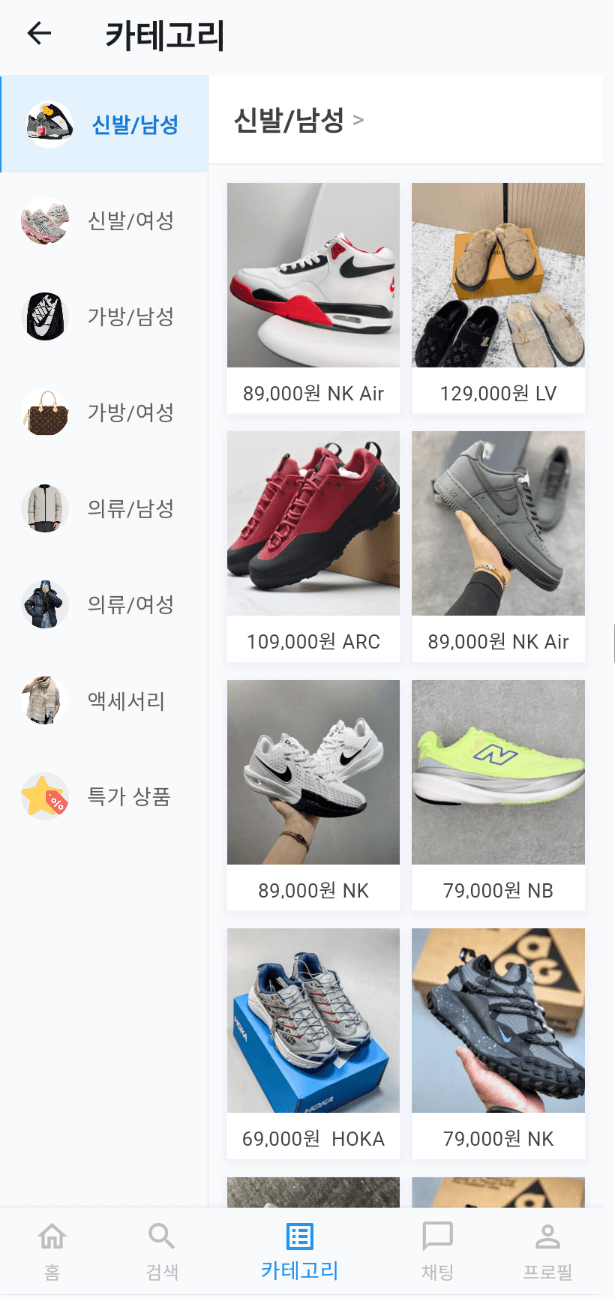The height and width of the screenshot is (1299, 615).
Task: View the 109,000원 ARC shoe
Action: tap(313, 546)
